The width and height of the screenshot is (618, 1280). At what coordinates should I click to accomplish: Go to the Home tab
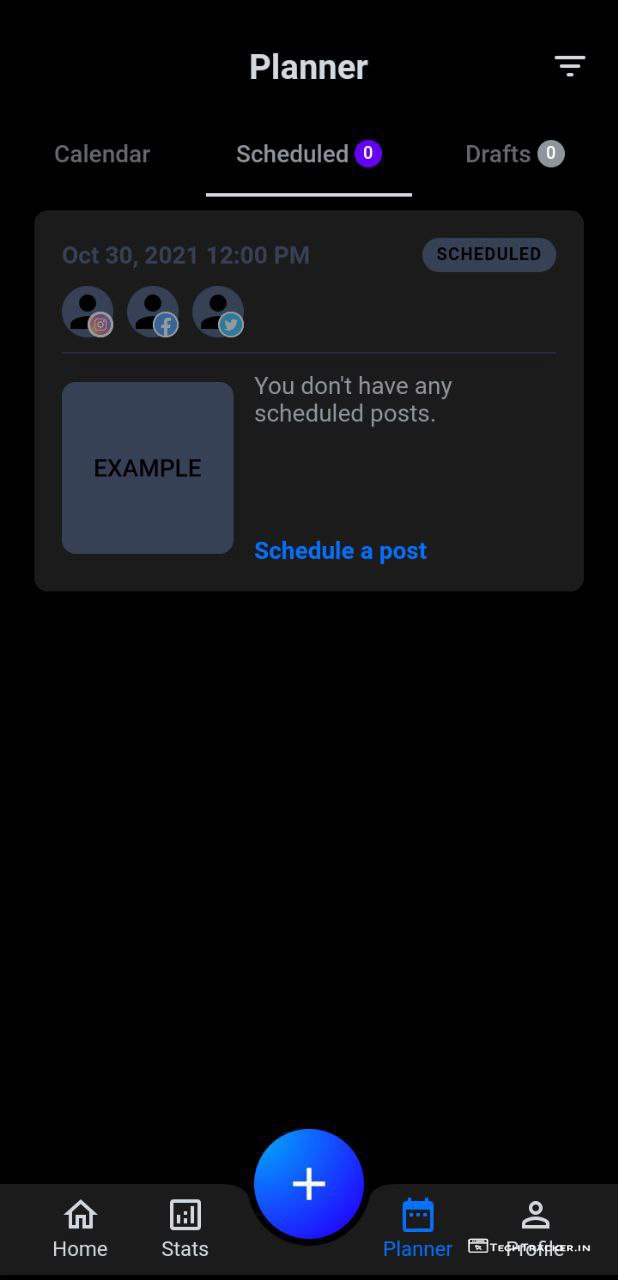[x=80, y=1229]
